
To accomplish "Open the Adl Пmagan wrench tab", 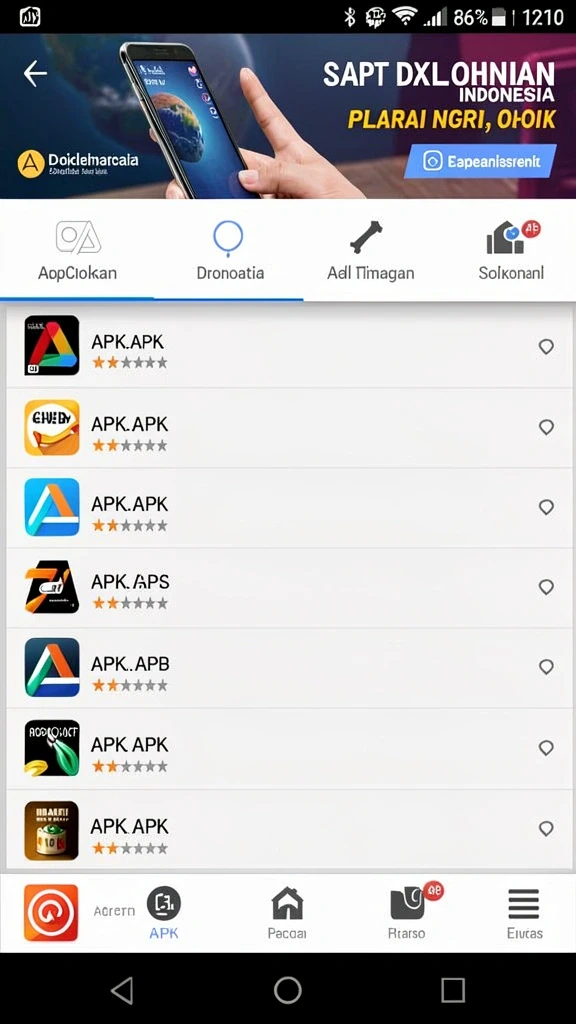I will point(370,251).
